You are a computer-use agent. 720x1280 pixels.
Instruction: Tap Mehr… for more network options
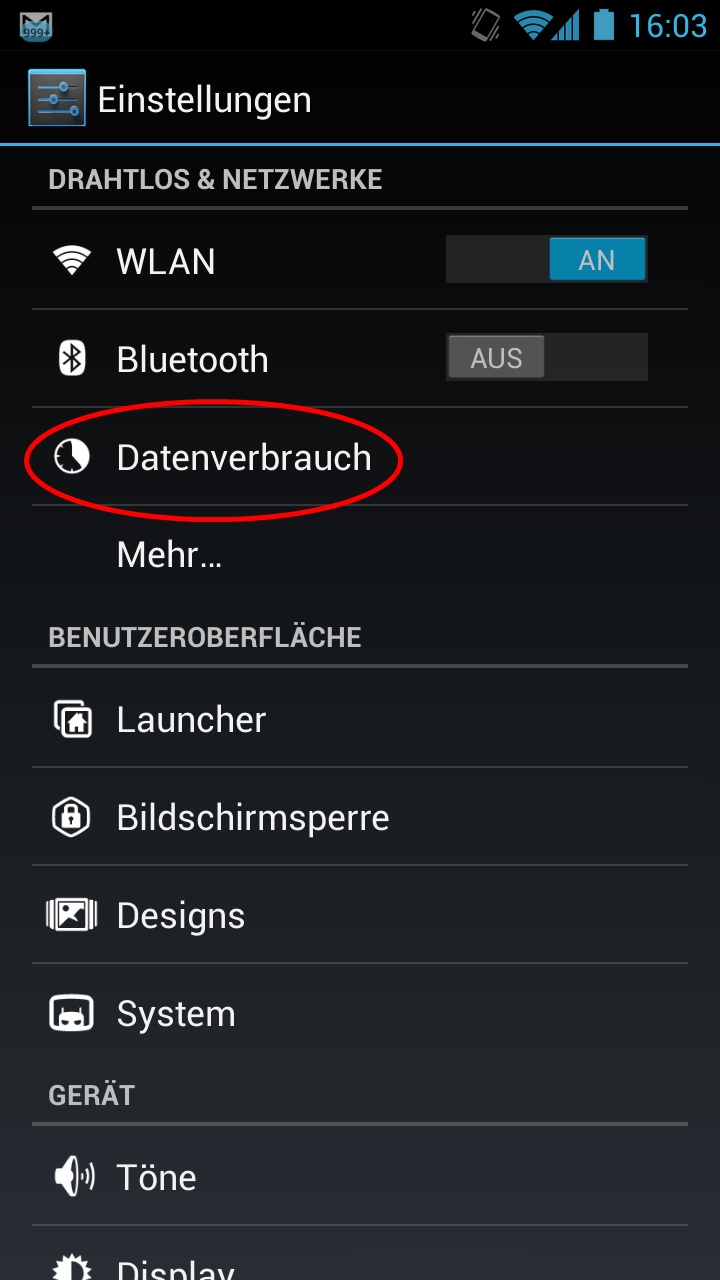tap(360, 554)
